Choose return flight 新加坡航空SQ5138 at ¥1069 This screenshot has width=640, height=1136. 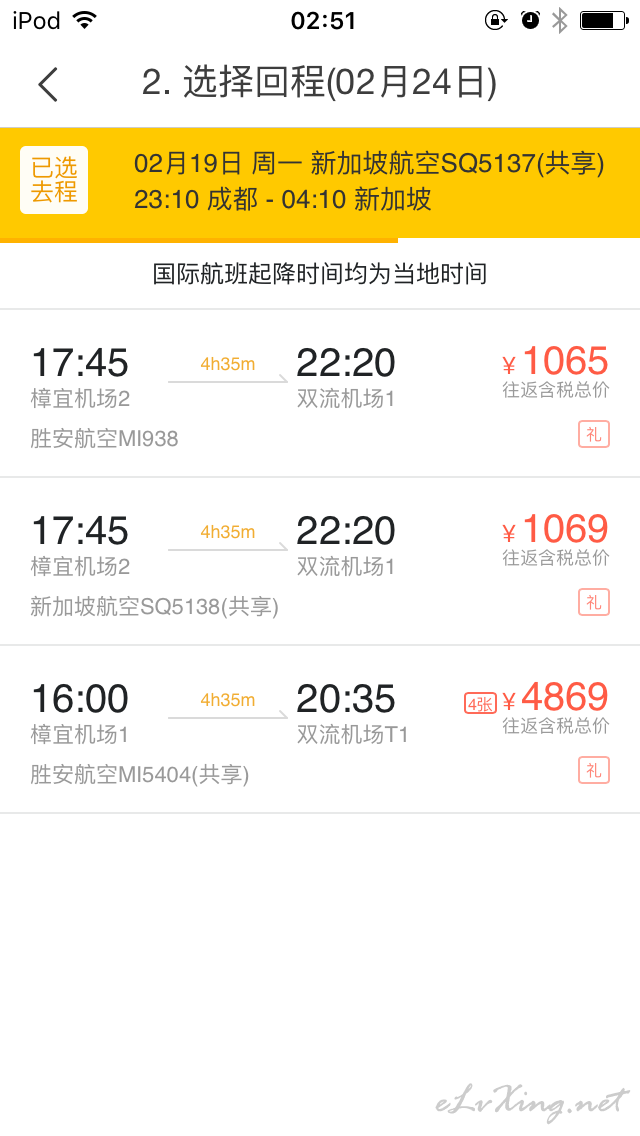pos(320,561)
